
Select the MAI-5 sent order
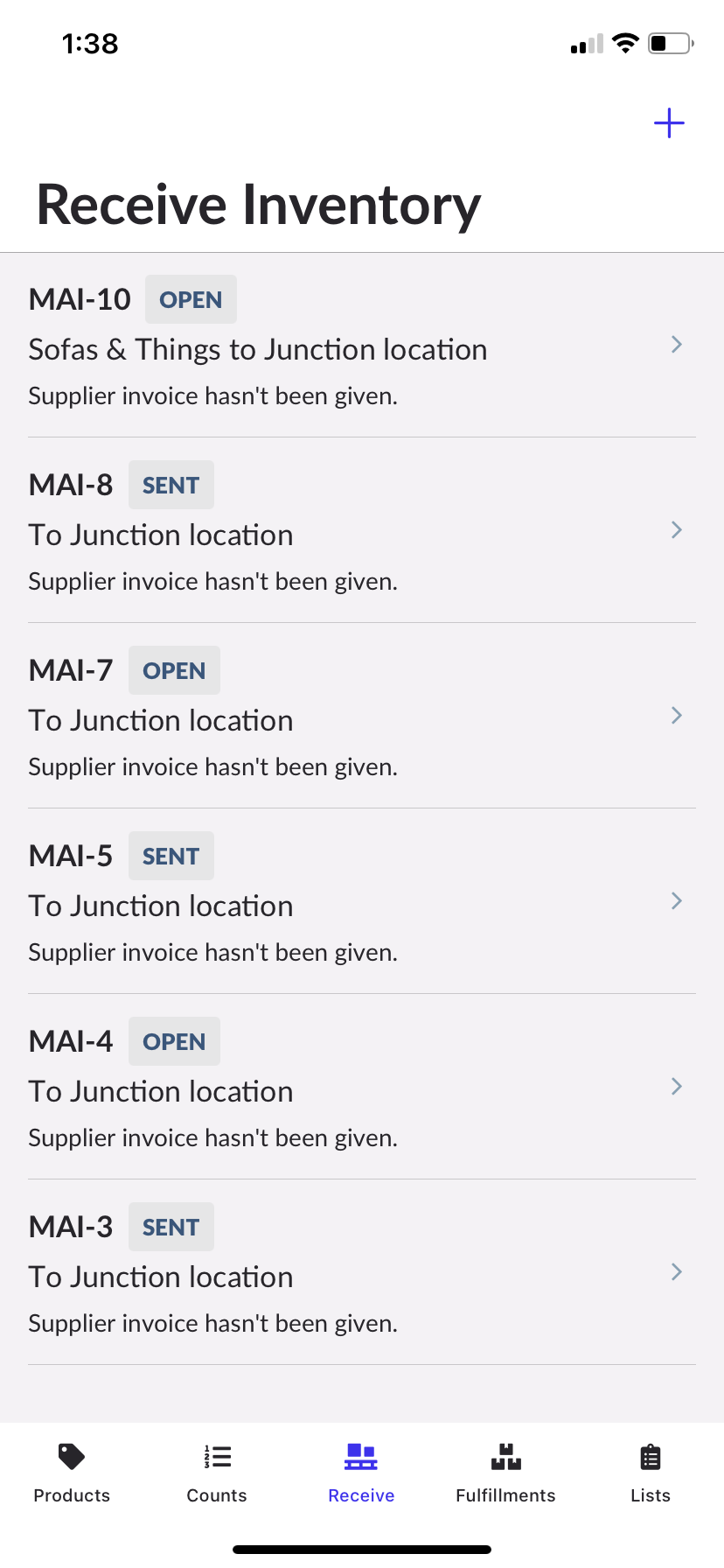[x=362, y=903]
